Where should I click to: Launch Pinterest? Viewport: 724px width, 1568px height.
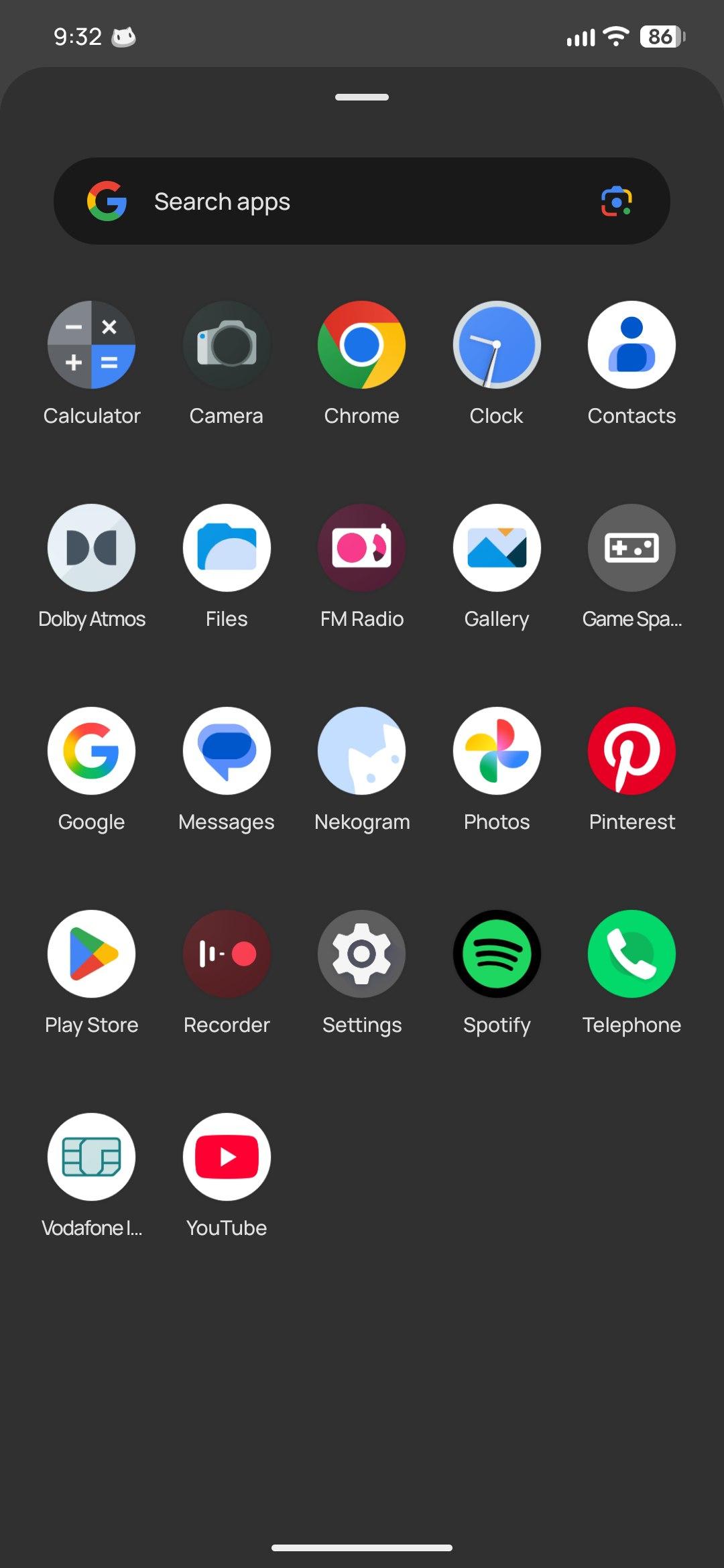631,751
